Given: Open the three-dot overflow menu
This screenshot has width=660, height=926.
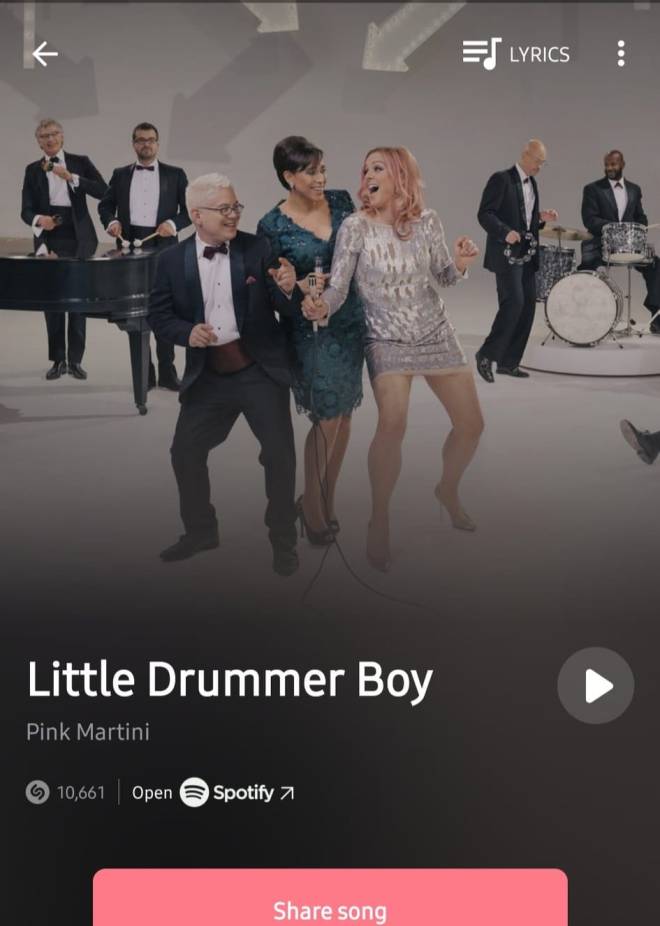Looking at the screenshot, I should coord(621,54).
